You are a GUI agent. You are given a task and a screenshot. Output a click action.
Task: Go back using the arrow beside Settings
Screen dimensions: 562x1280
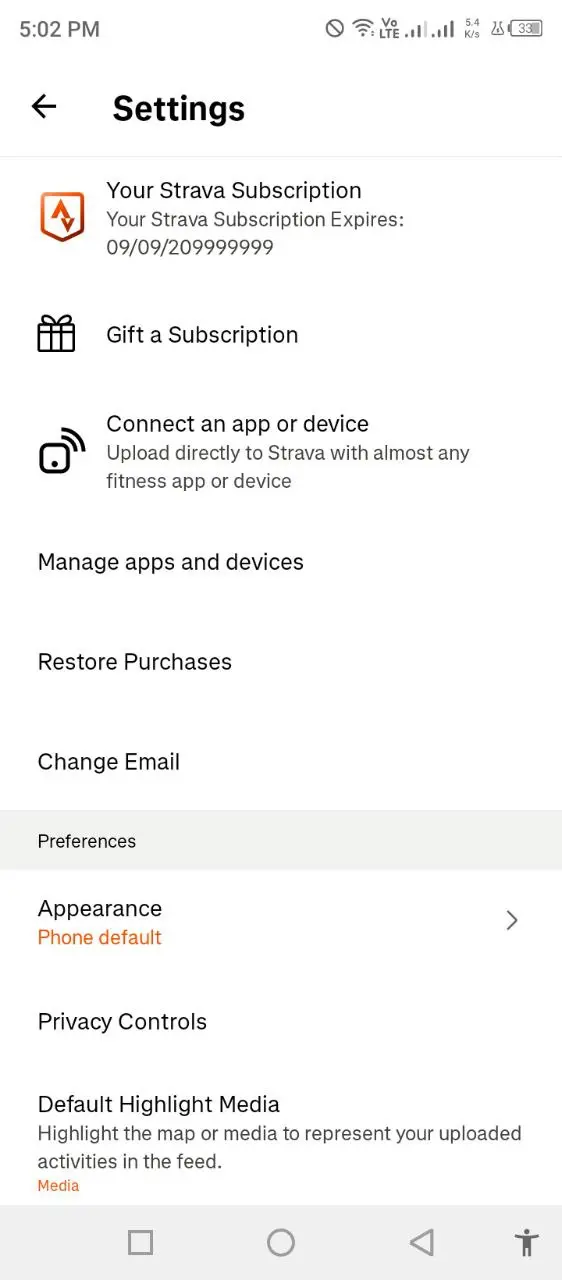pos(44,106)
